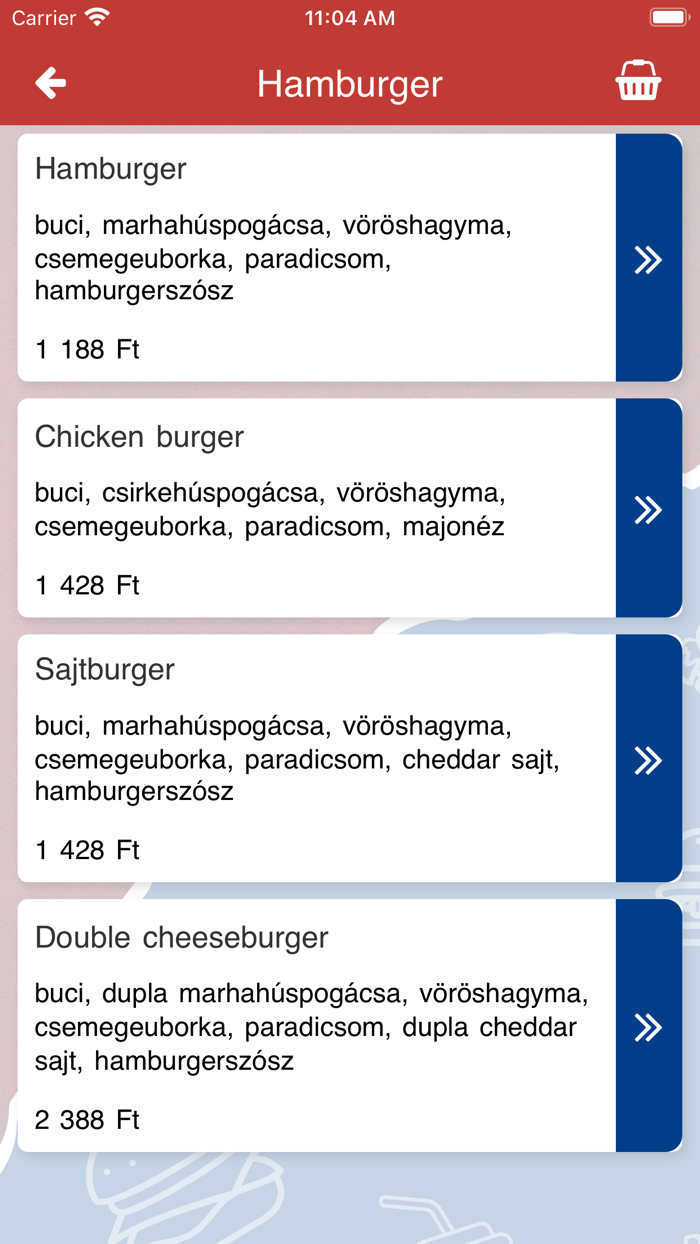This screenshot has height=1244, width=700.
Task: Select the Sajtburger menu item
Action: (316, 758)
